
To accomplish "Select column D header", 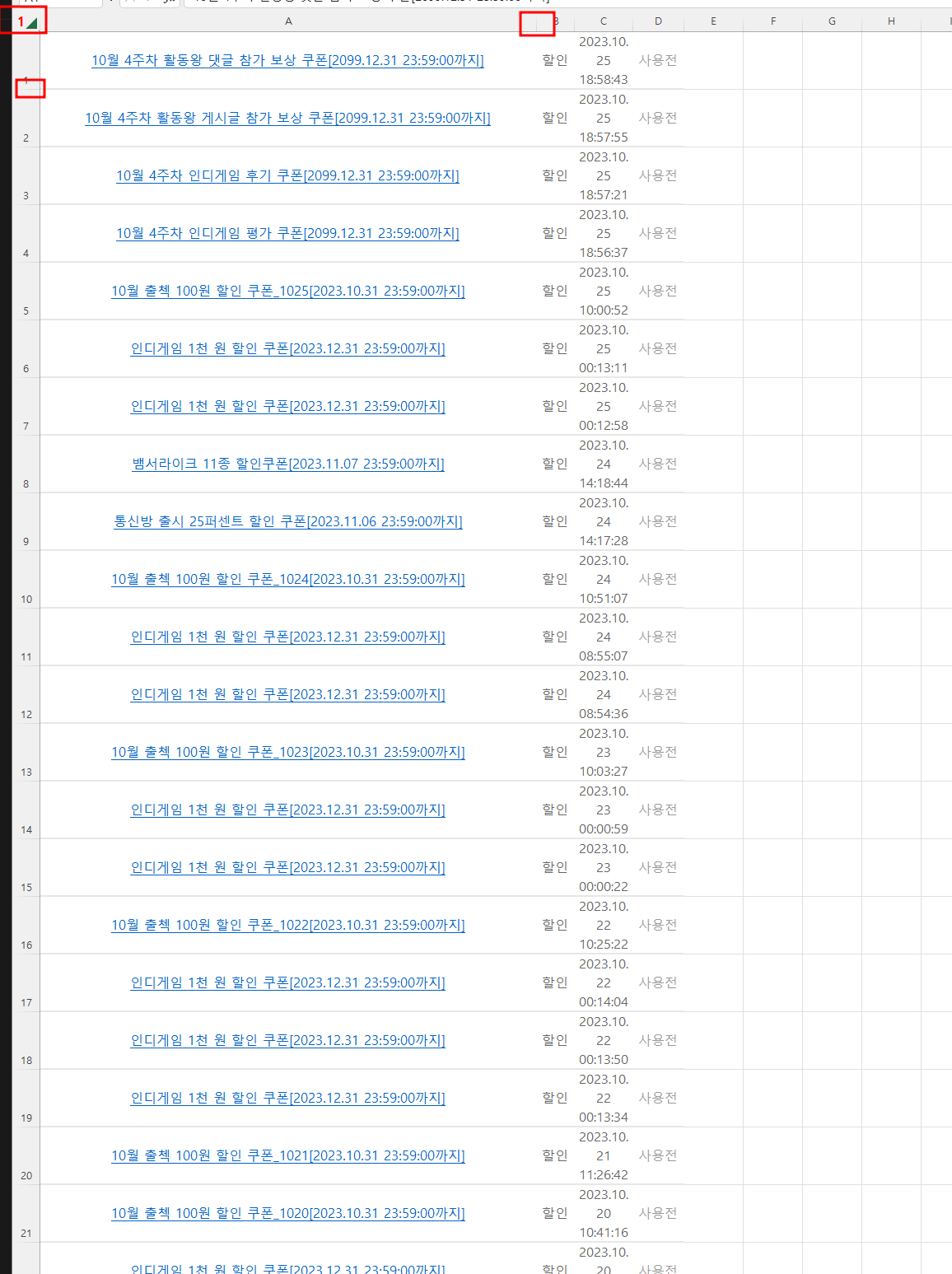I will [x=658, y=21].
